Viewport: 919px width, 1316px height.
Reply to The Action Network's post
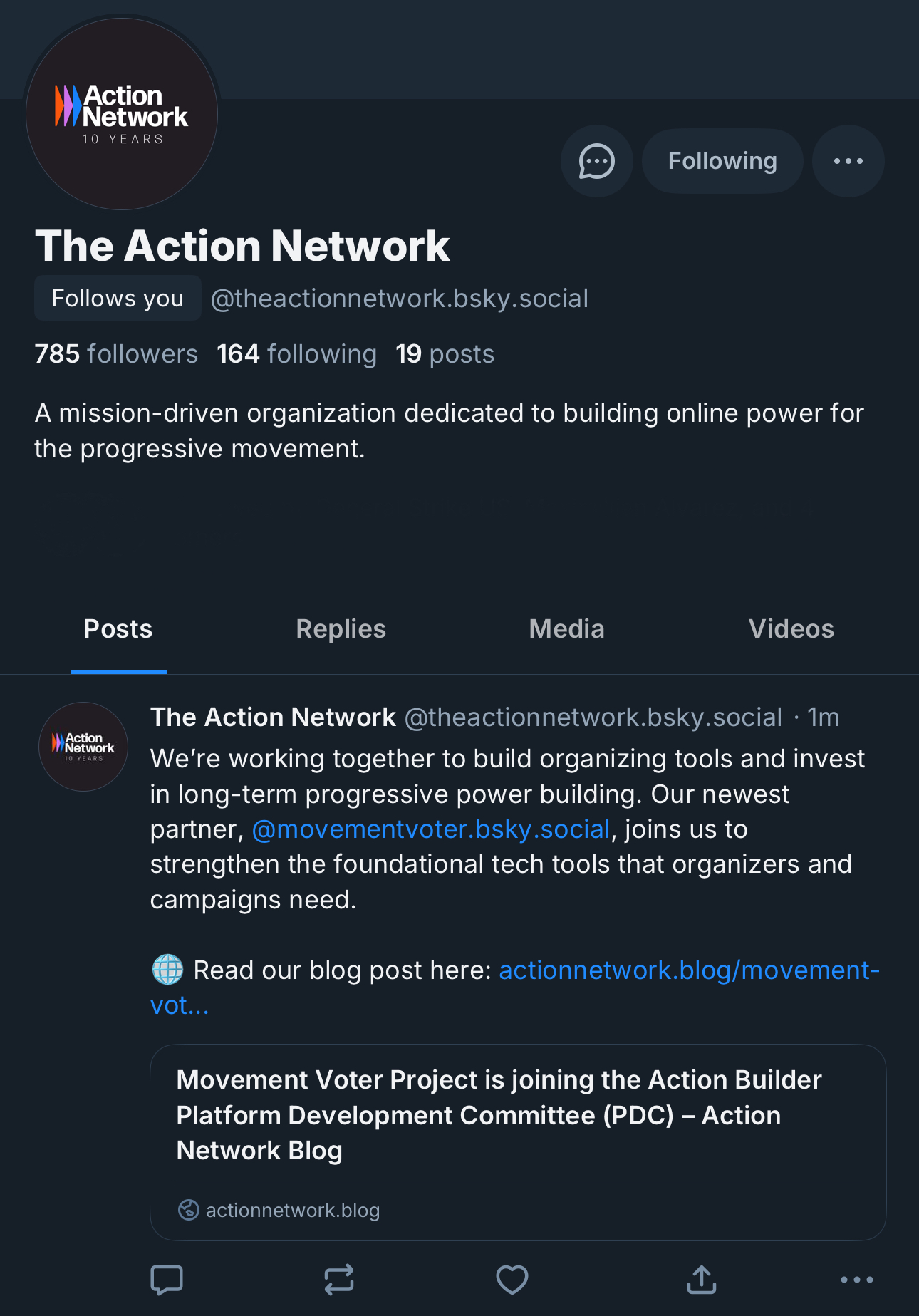[x=167, y=1280]
